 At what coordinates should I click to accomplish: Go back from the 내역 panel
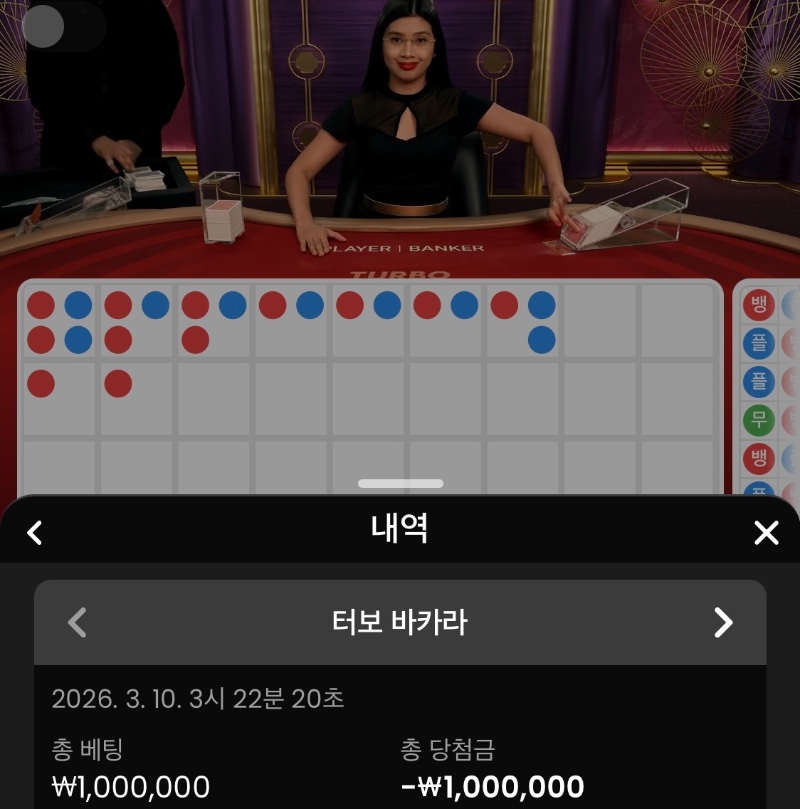click(x=35, y=532)
